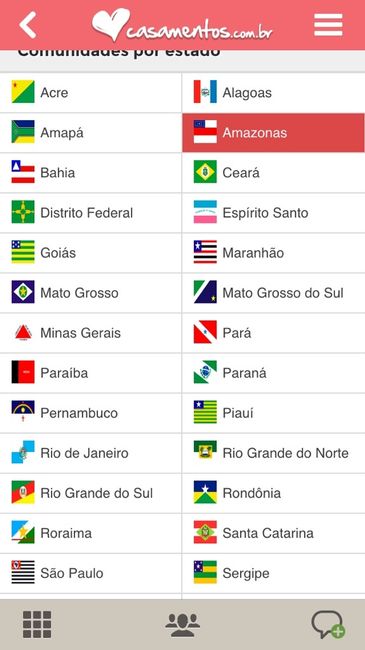Switch to the community people tab
Screen dimensions: 365x650
(x=182, y=624)
